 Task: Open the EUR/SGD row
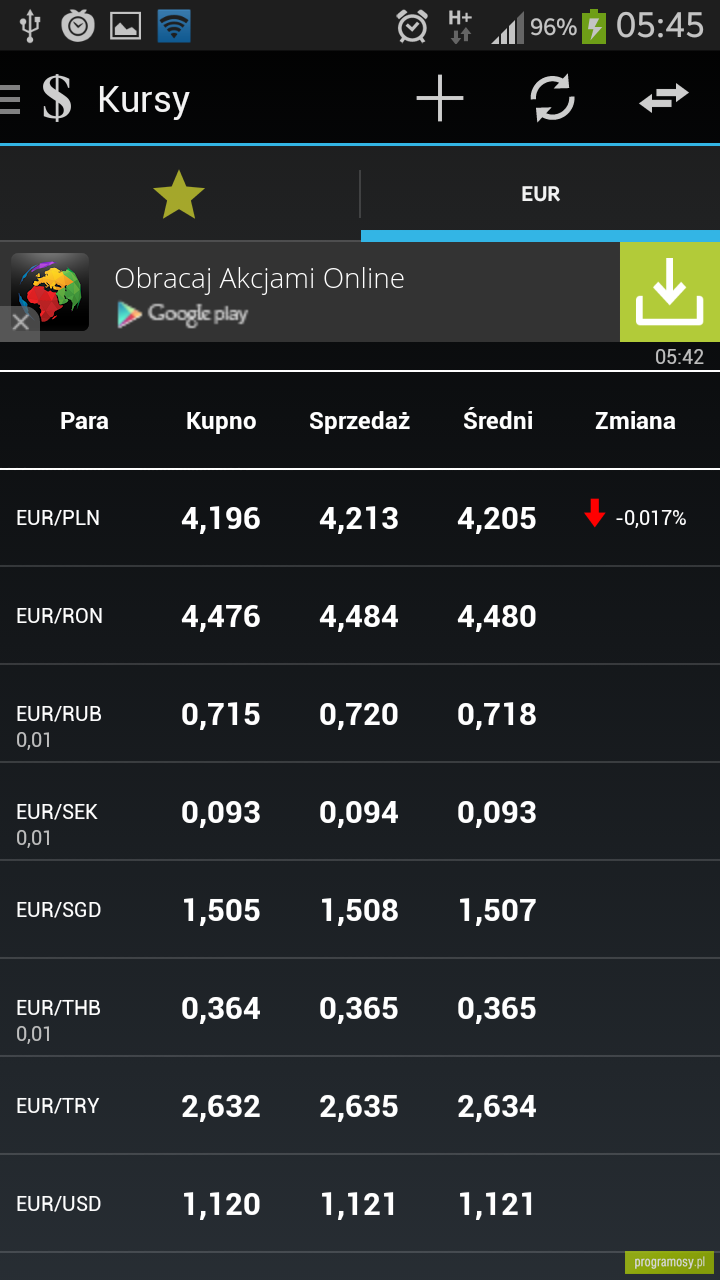pos(360,910)
